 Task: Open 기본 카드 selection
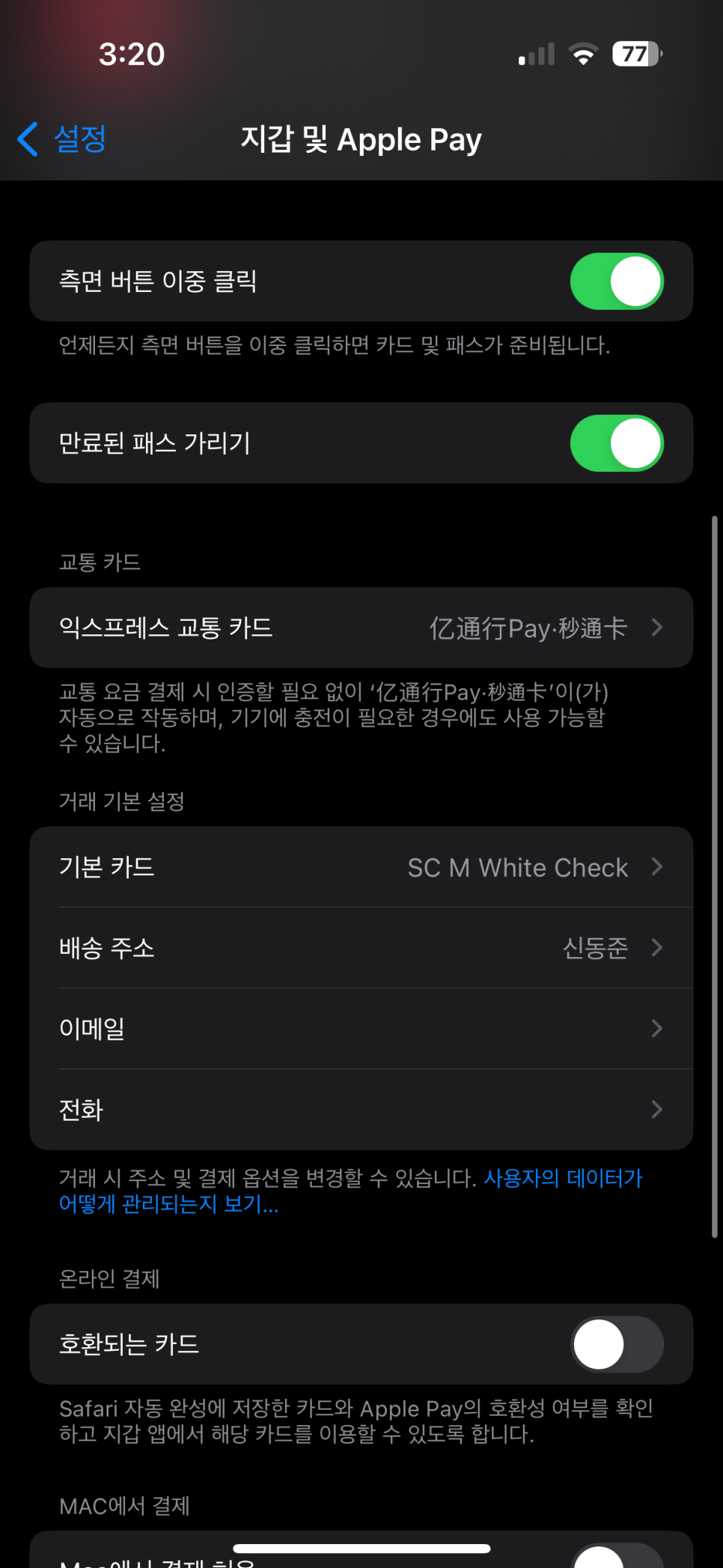[361, 867]
